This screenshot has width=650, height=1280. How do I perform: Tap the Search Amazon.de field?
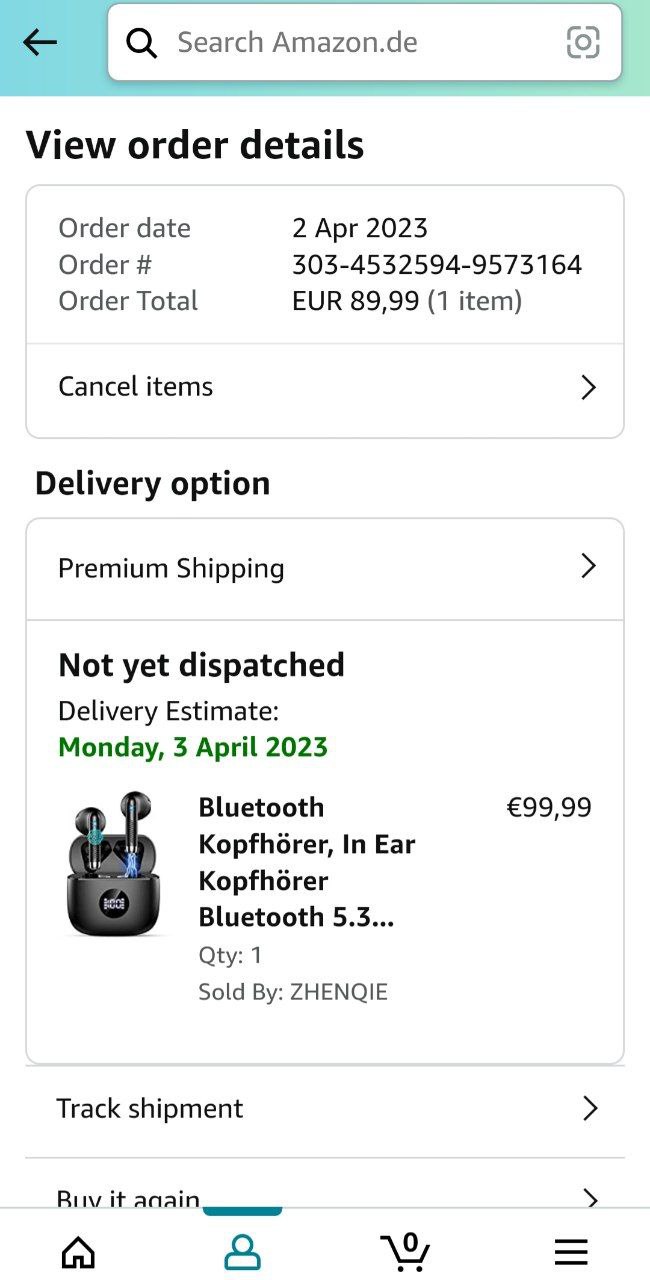pos(340,42)
